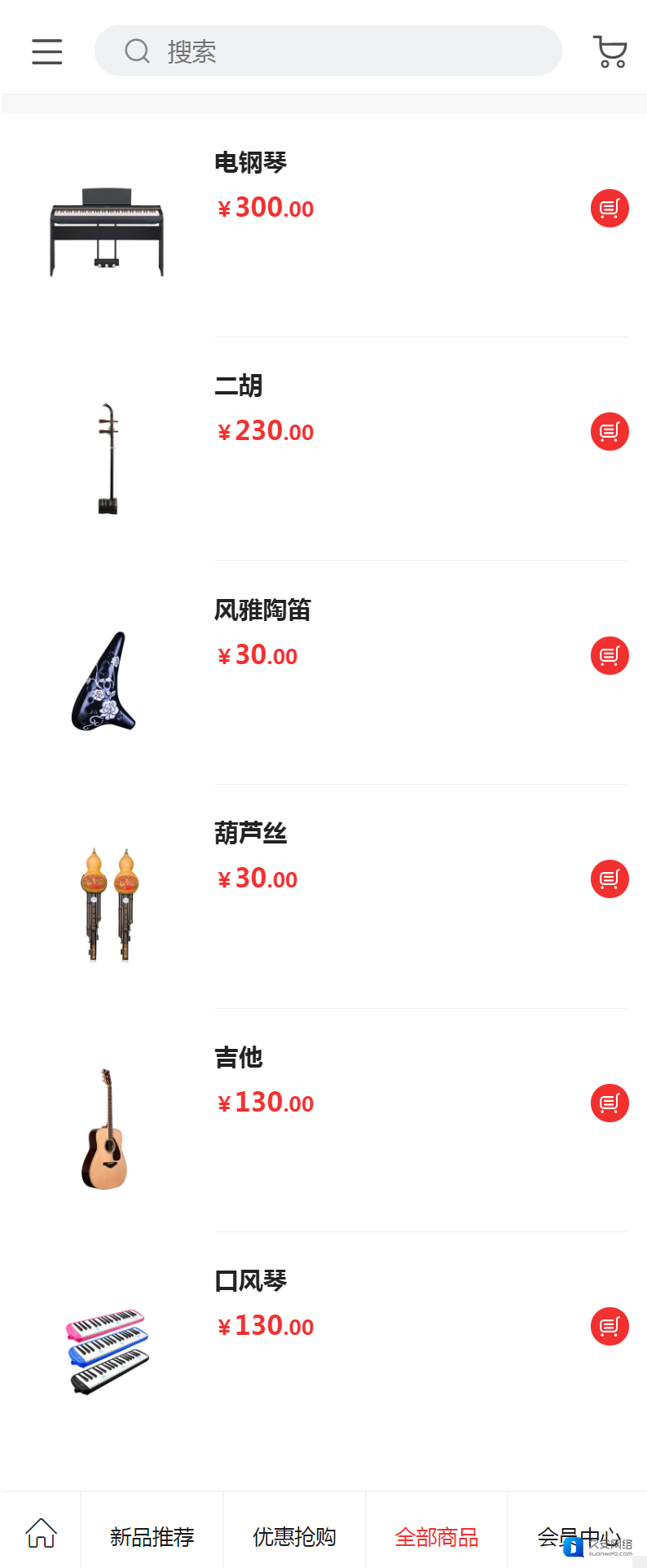Add 葫芦丝 to cart

(x=610, y=879)
